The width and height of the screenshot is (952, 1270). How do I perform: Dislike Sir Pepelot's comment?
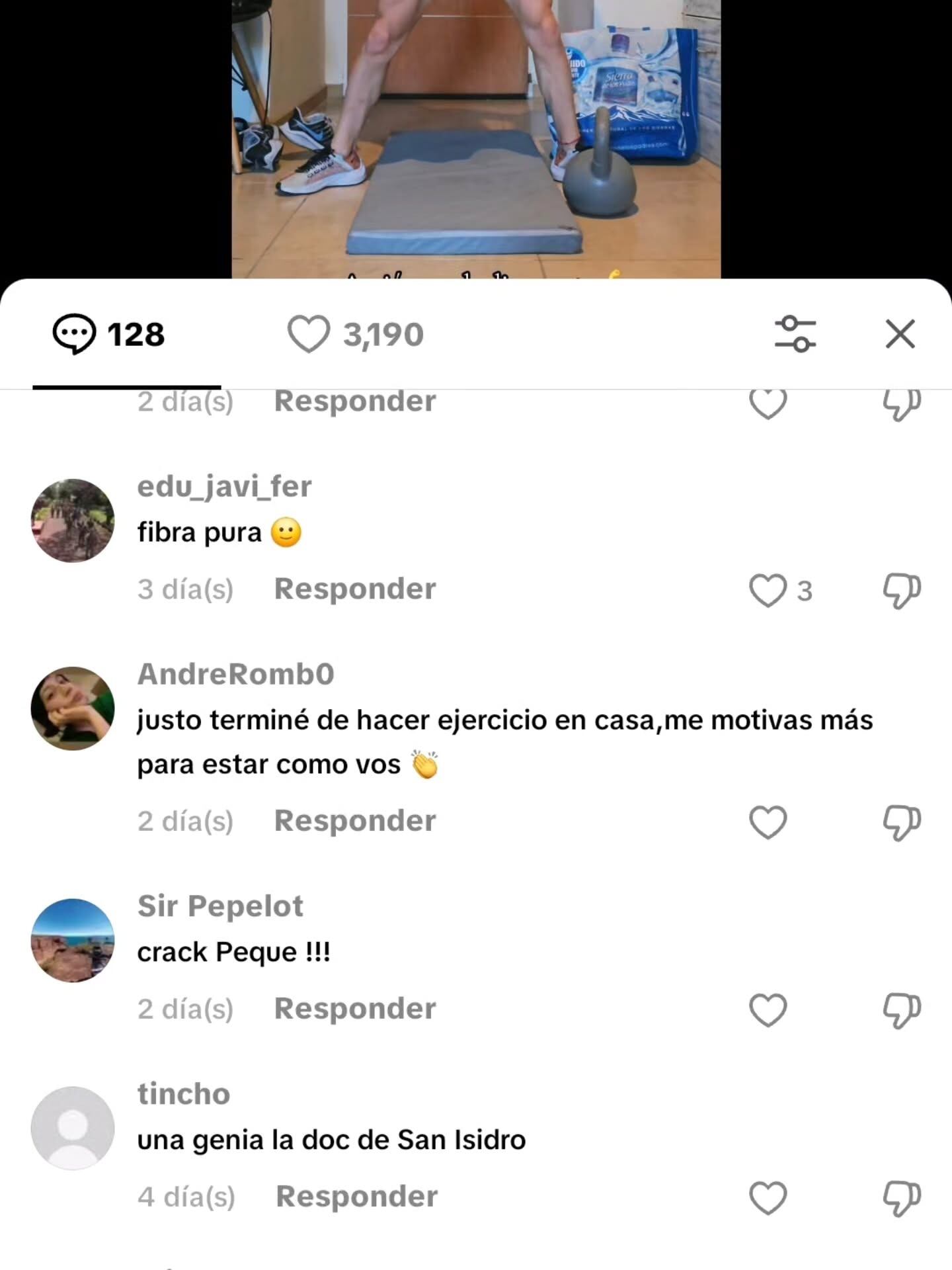tap(902, 1010)
